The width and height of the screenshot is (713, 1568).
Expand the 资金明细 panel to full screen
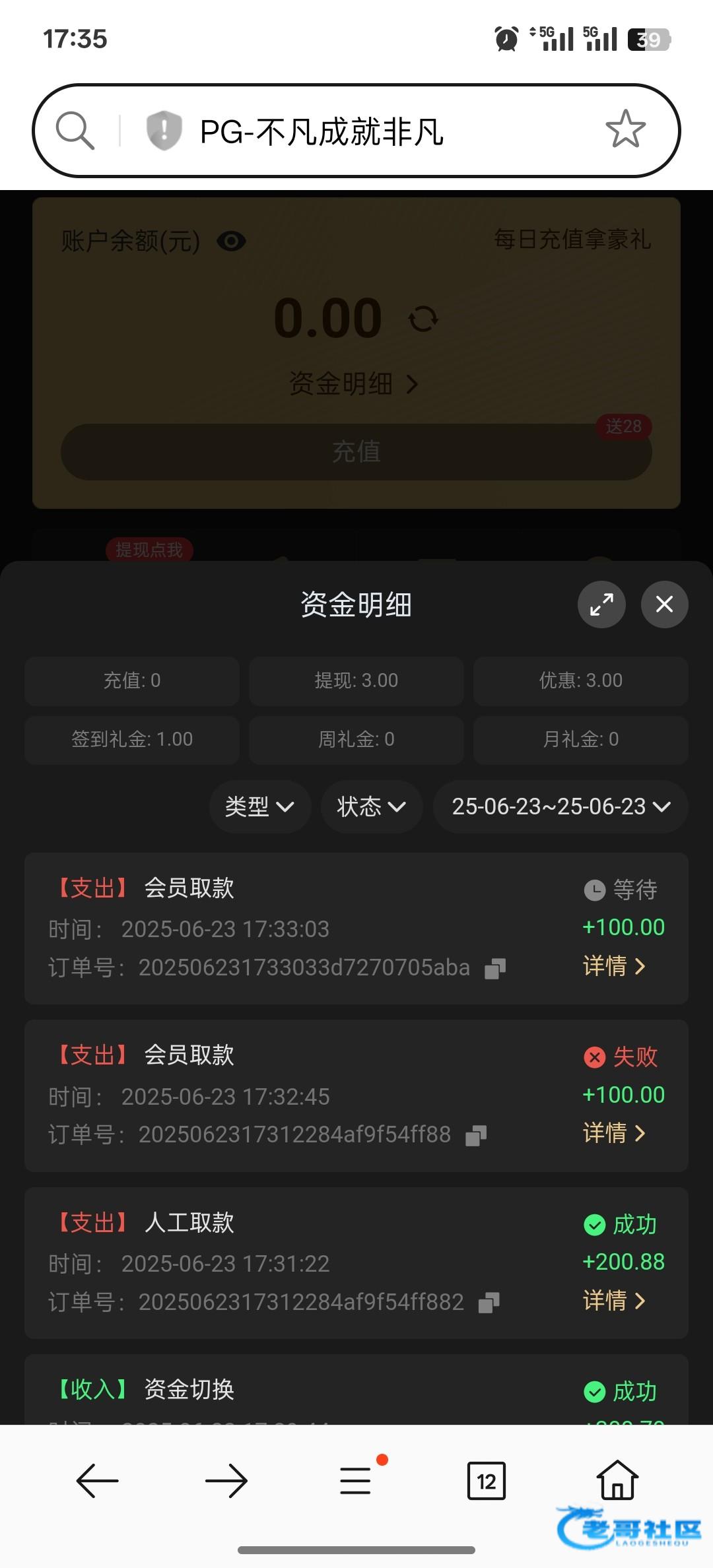click(601, 604)
